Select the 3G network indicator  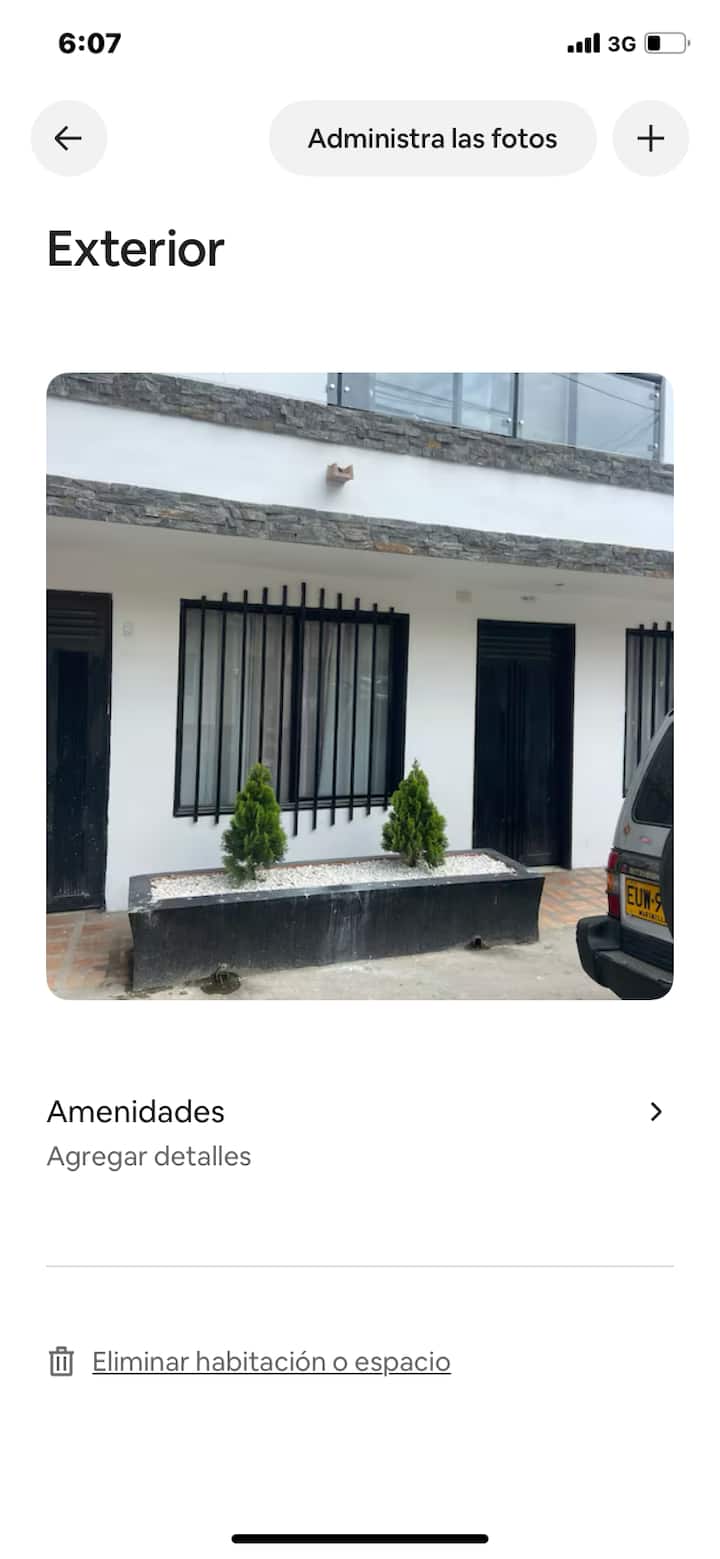click(620, 43)
